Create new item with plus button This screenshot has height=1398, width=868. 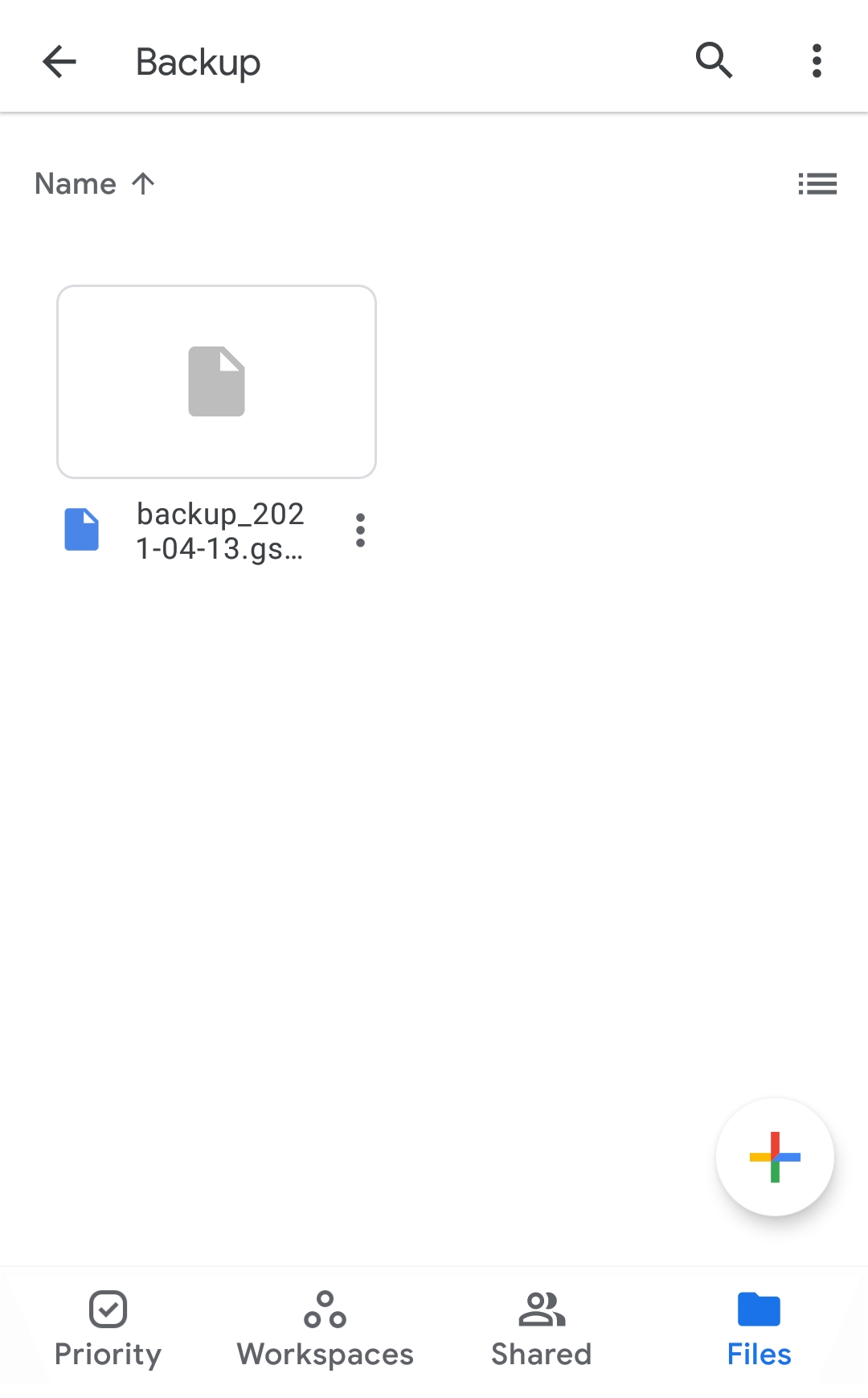[775, 1157]
